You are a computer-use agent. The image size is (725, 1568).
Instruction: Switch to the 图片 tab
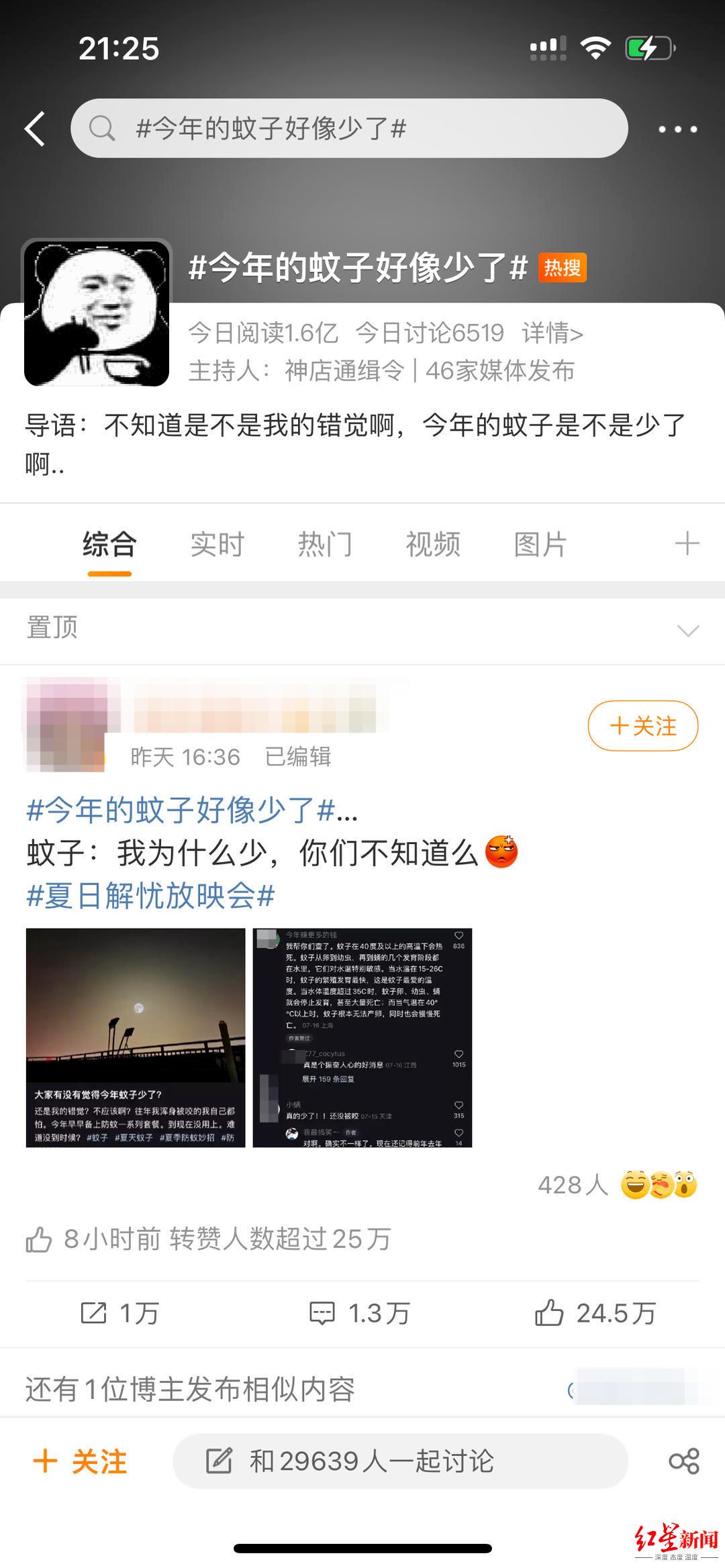click(x=540, y=544)
